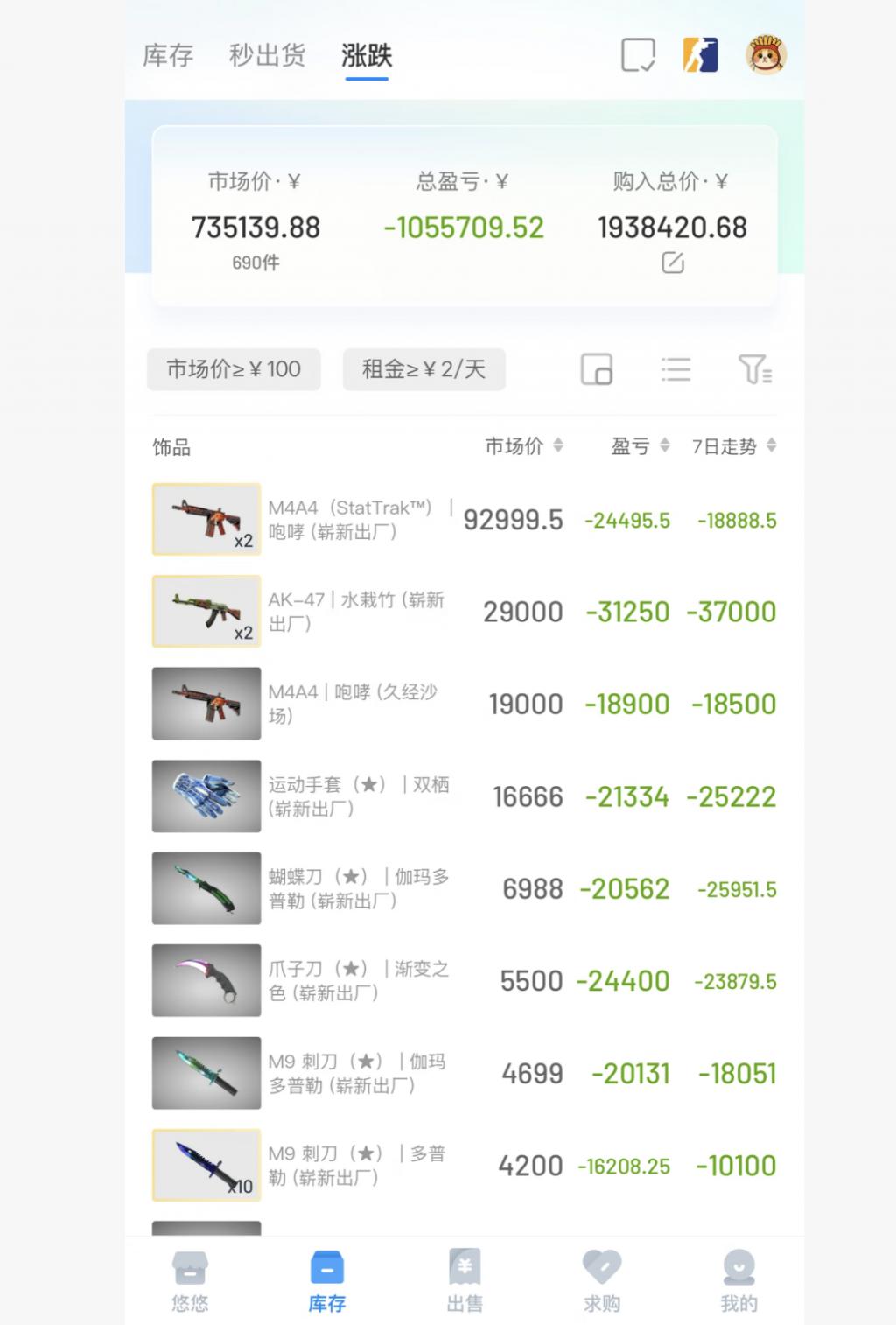This screenshot has height=1325, width=896.
Task: Click the checkmark selection icon near top right
Action: coord(636,55)
